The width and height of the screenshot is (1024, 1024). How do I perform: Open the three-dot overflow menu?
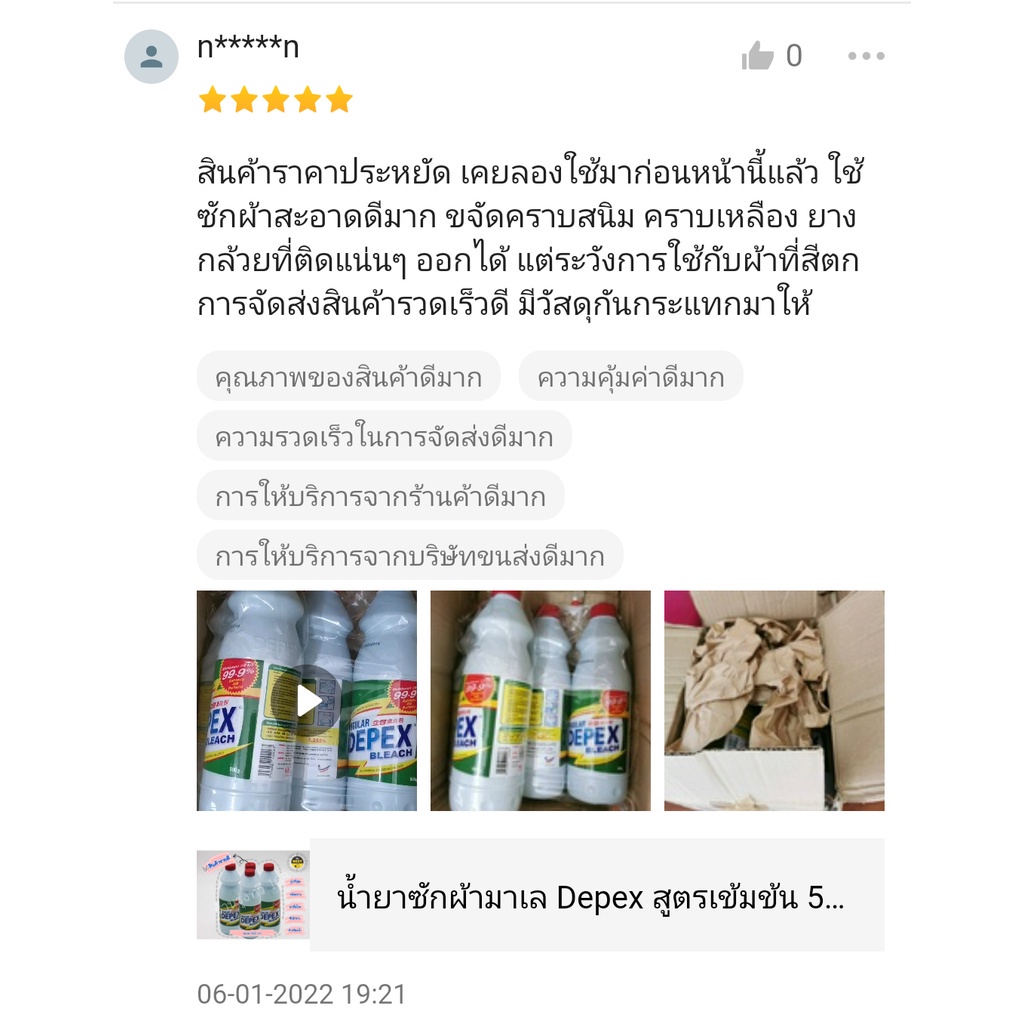[x=866, y=56]
